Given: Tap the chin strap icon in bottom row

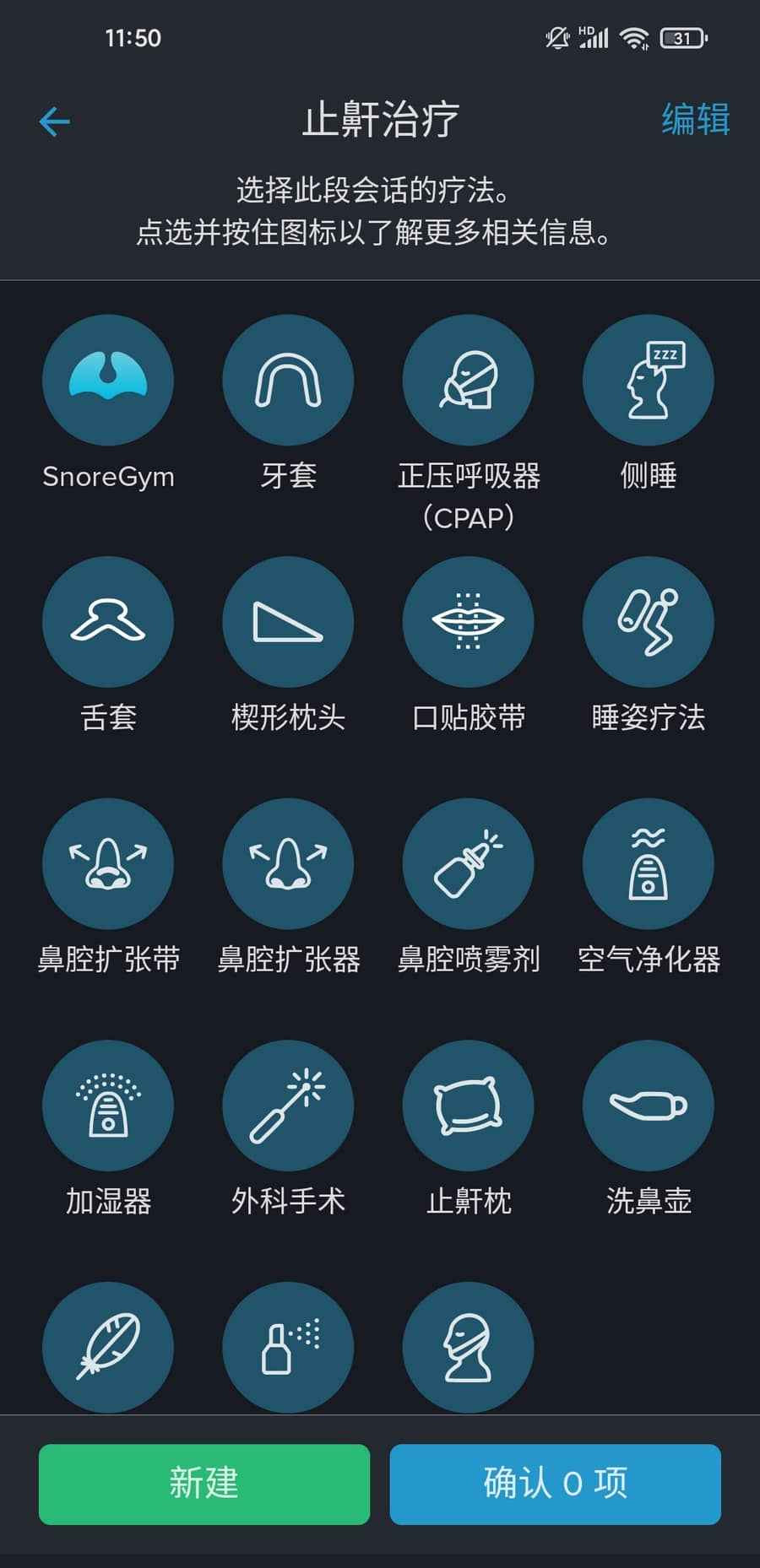Looking at the screenshot, I should click(x=468, y=1348).
